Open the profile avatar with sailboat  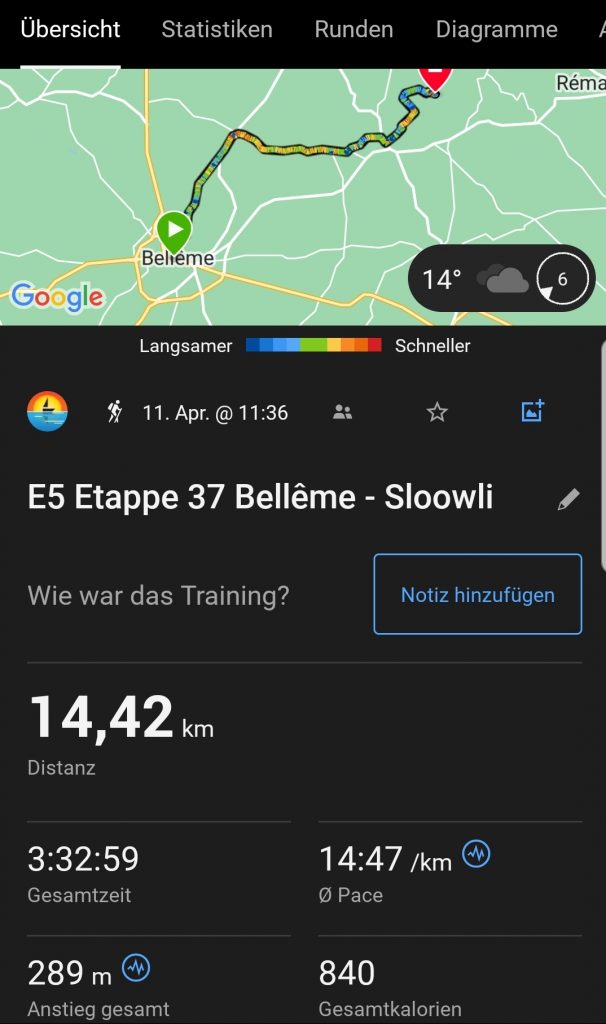pos(47,411)
